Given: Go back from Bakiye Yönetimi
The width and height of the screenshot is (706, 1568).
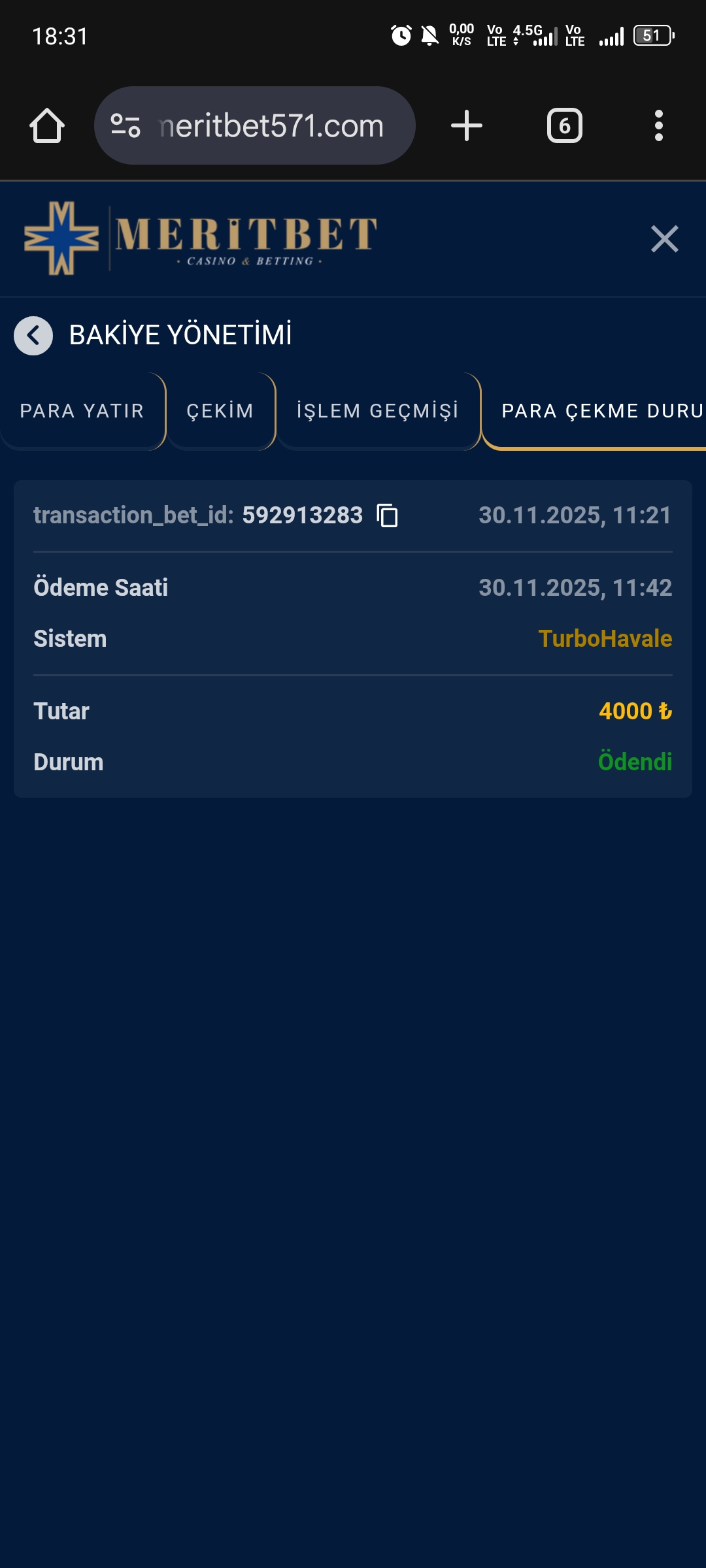Looking at the screenshot, I should point(33,336).
